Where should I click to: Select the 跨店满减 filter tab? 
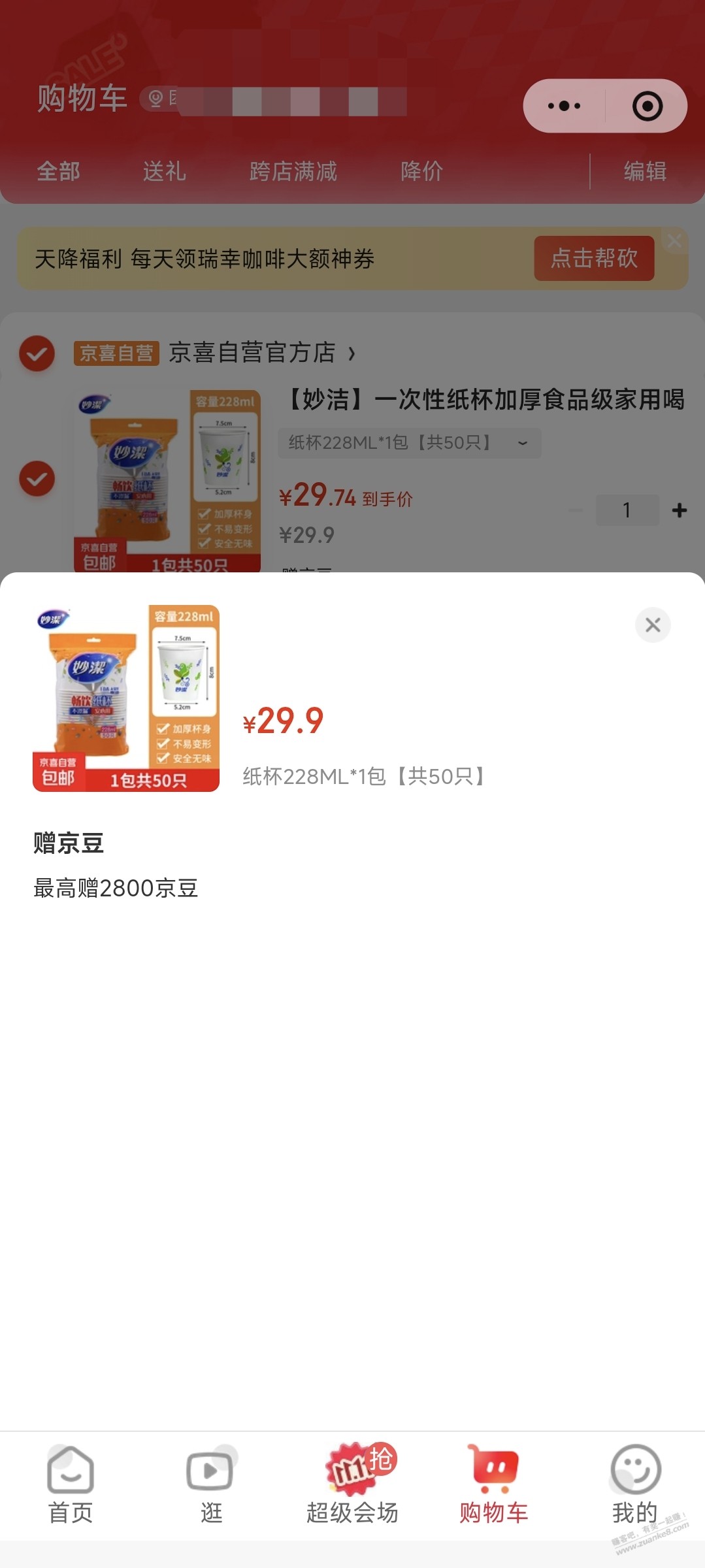tap(293, 172)
